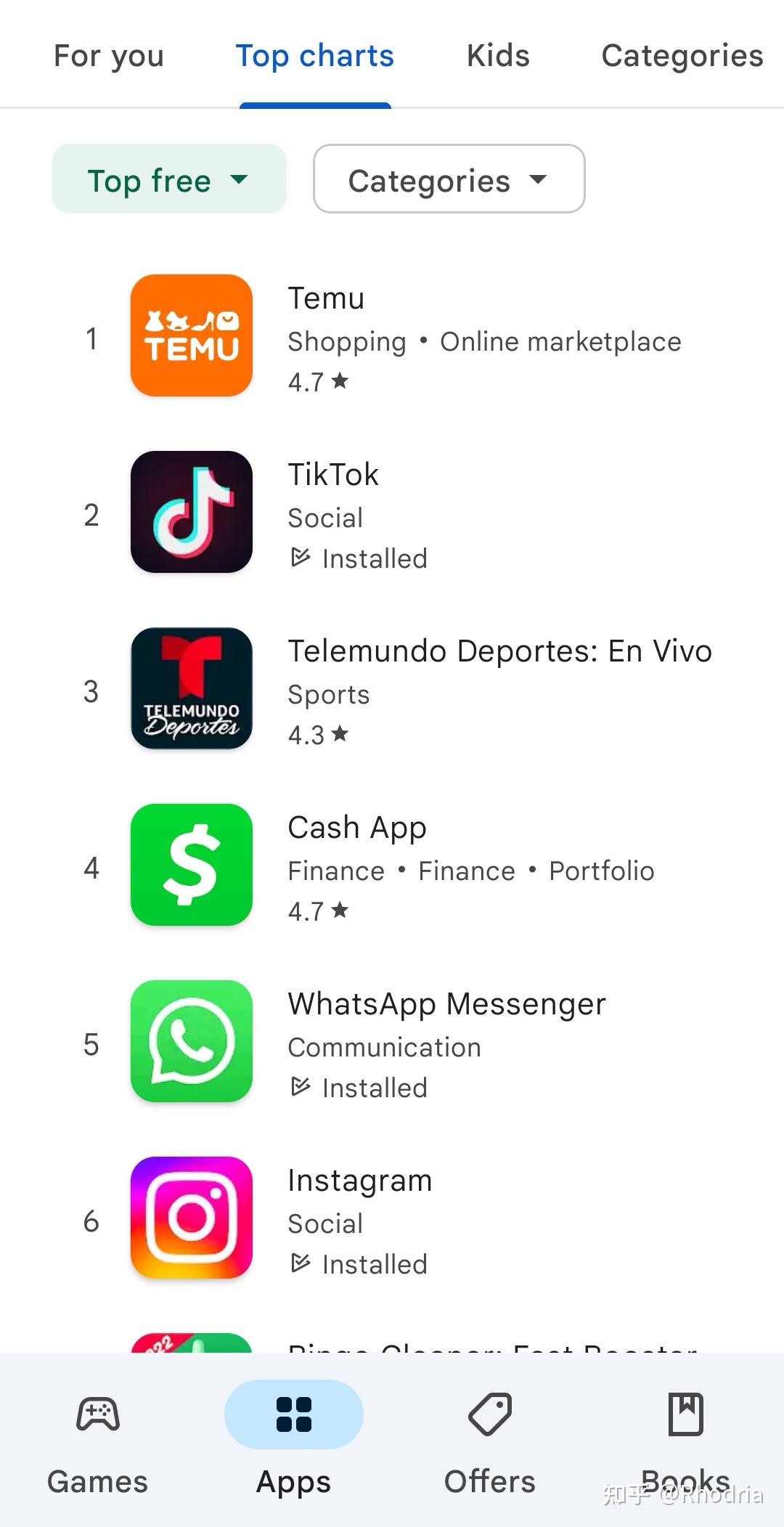Screen dimensions: 784x1527
Task: Tap the Apps bottom navigation item
Action: pyautogui.click(x=293, y=1438)
